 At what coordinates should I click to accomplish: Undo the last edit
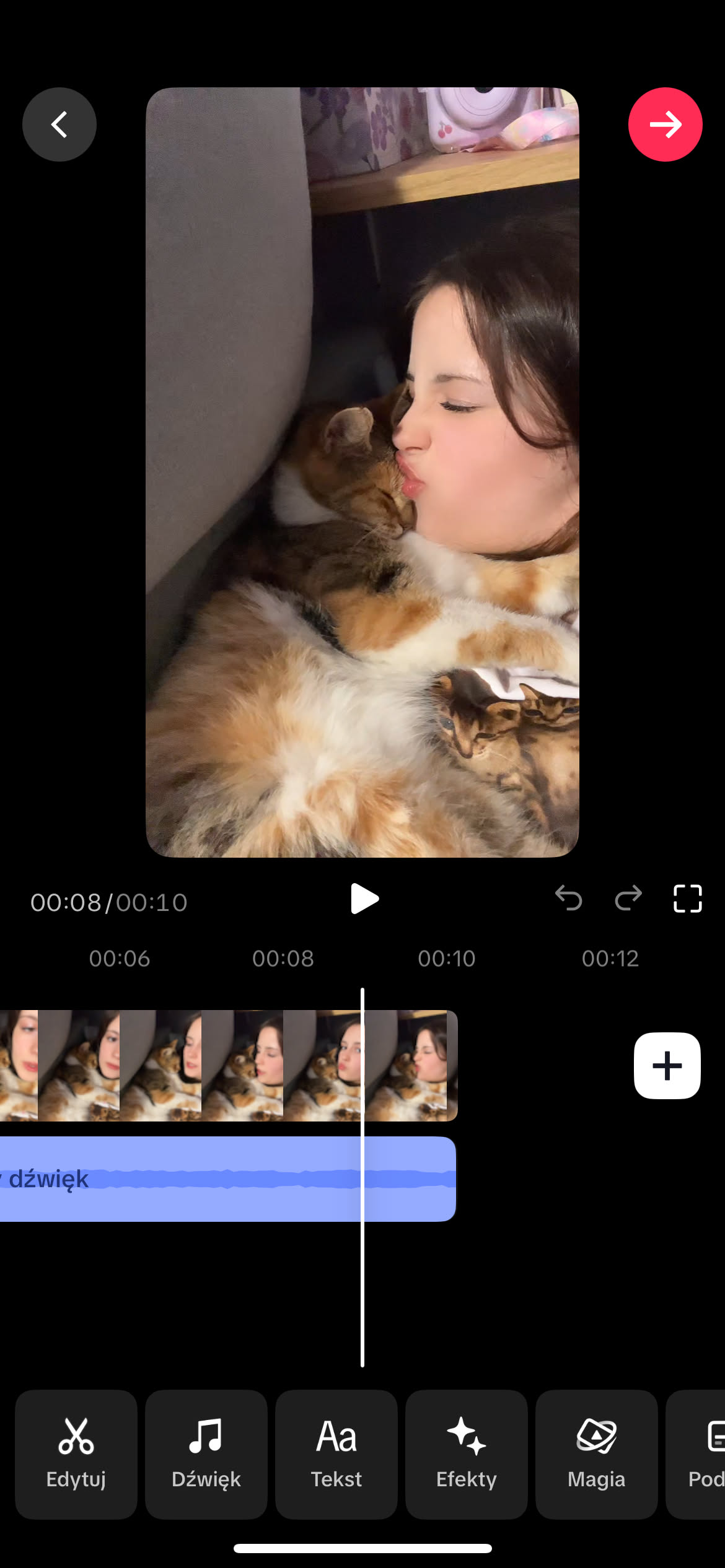568,898
